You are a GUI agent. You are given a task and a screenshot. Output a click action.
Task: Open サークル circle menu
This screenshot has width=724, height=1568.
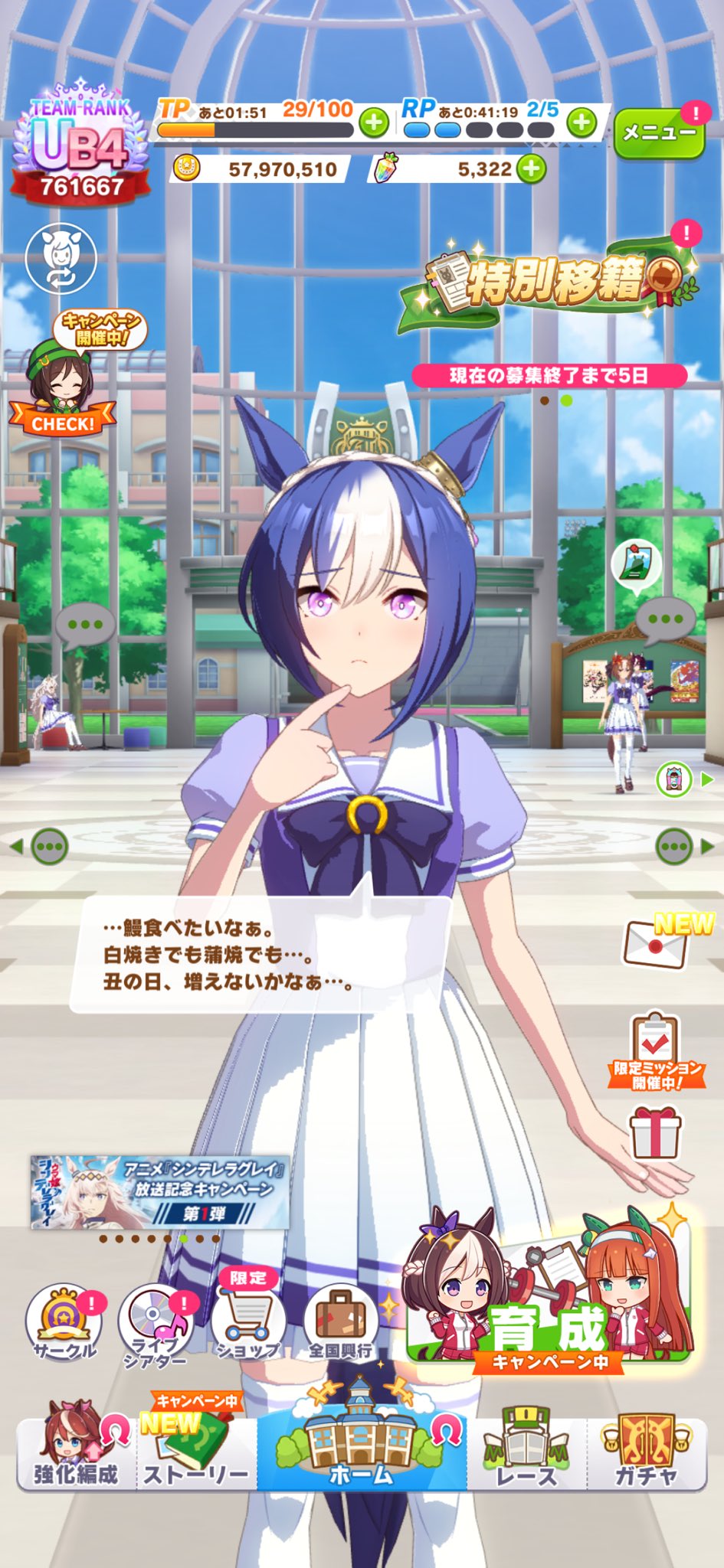pos(64,1323)
